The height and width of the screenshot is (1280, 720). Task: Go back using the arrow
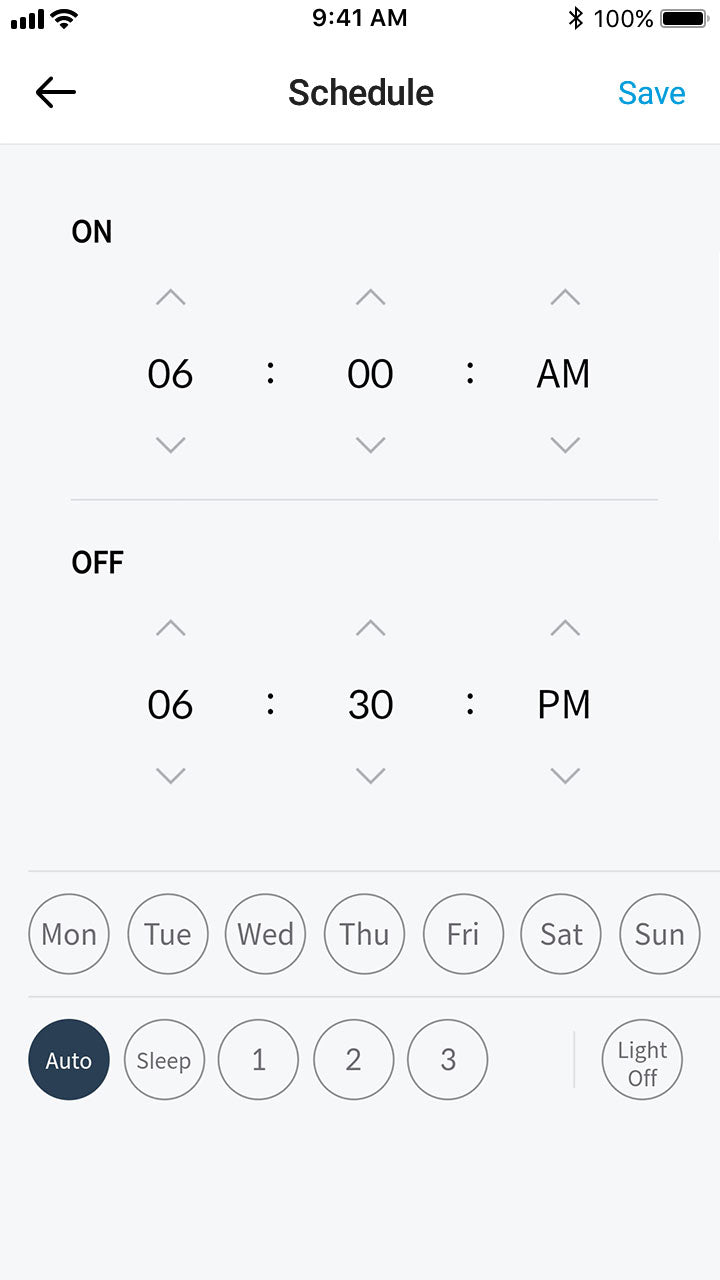56,93
